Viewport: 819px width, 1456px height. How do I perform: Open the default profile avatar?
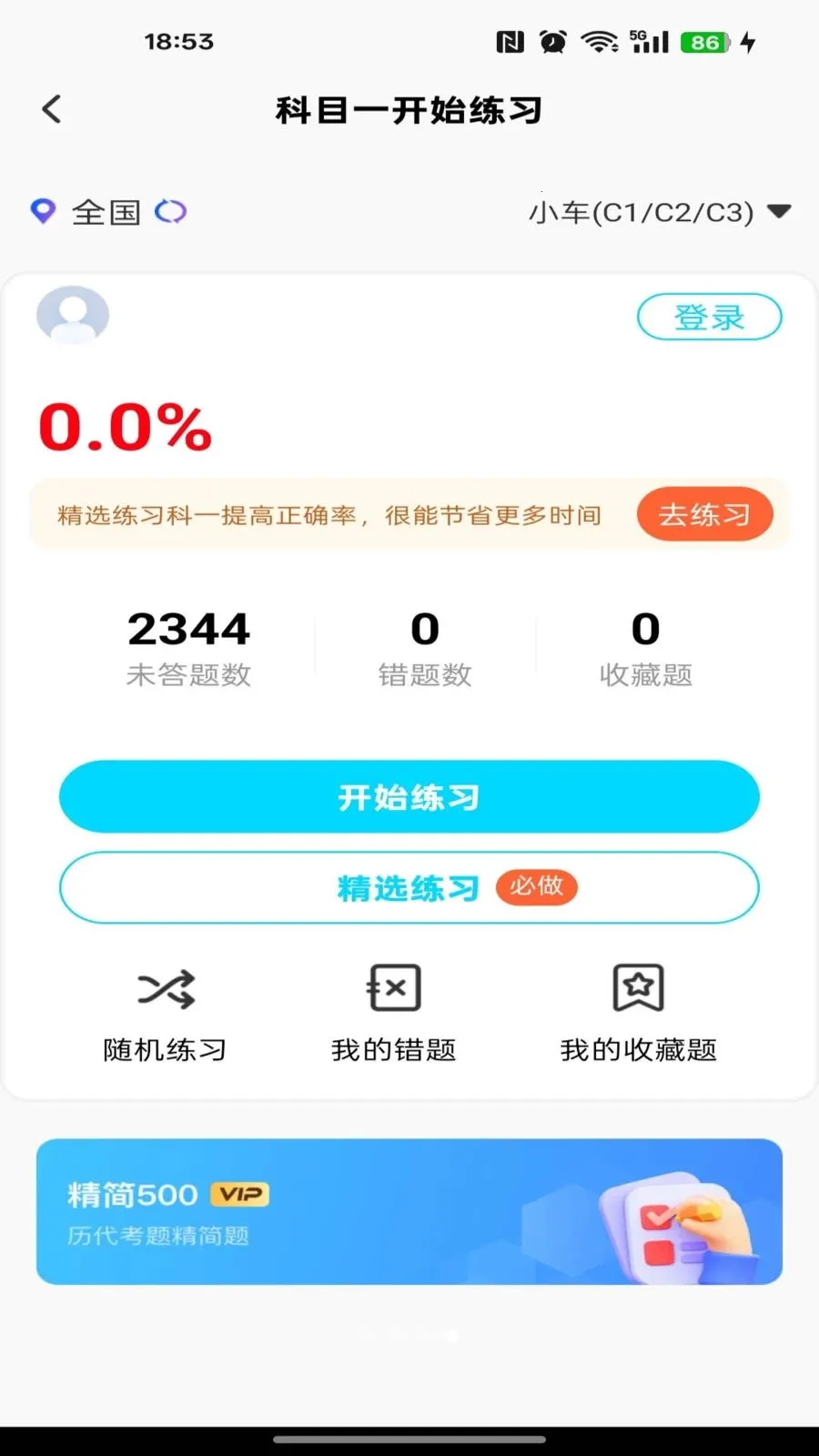(73, 315)
